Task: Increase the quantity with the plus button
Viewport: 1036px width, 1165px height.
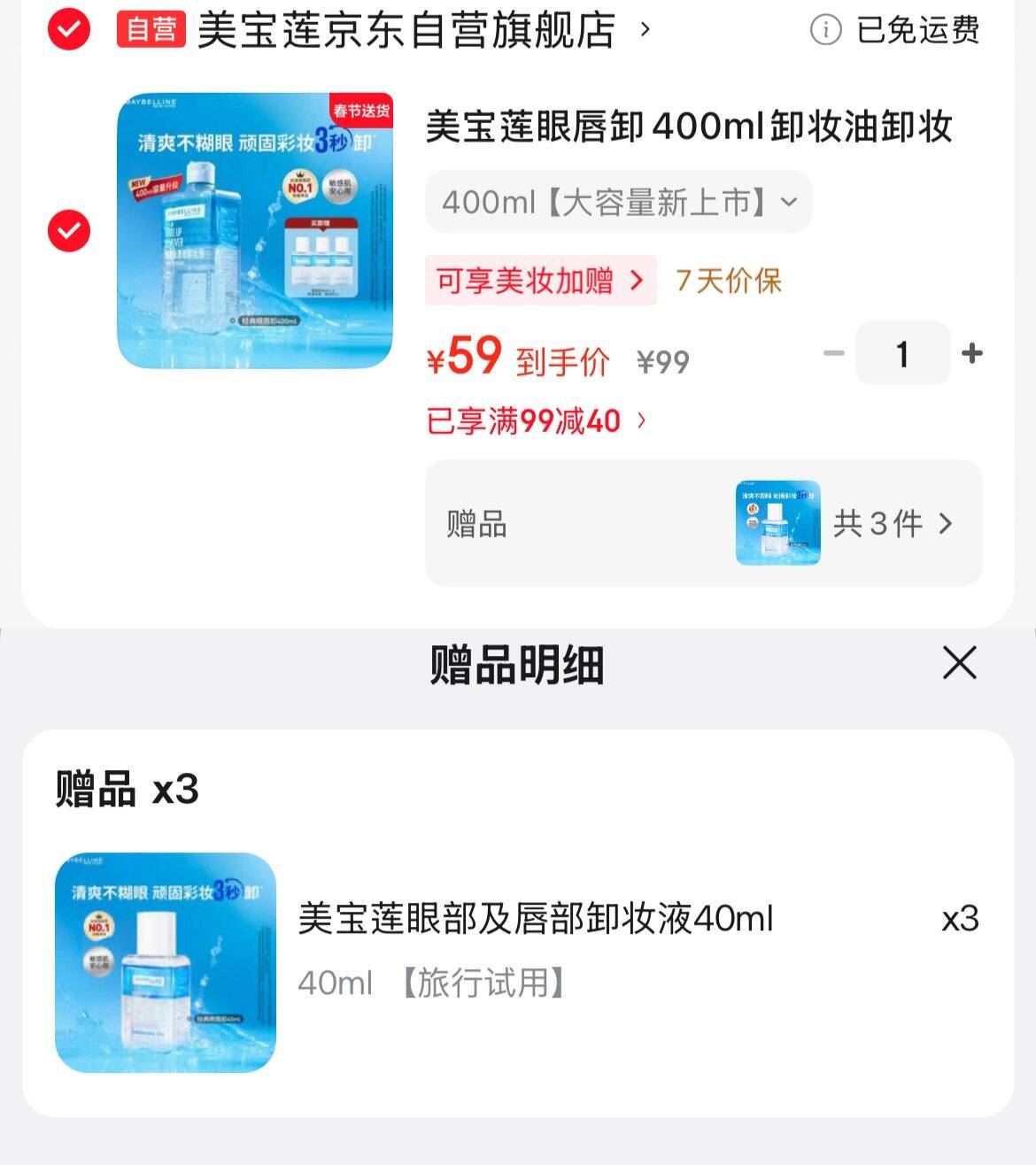Action: point(972,353)
